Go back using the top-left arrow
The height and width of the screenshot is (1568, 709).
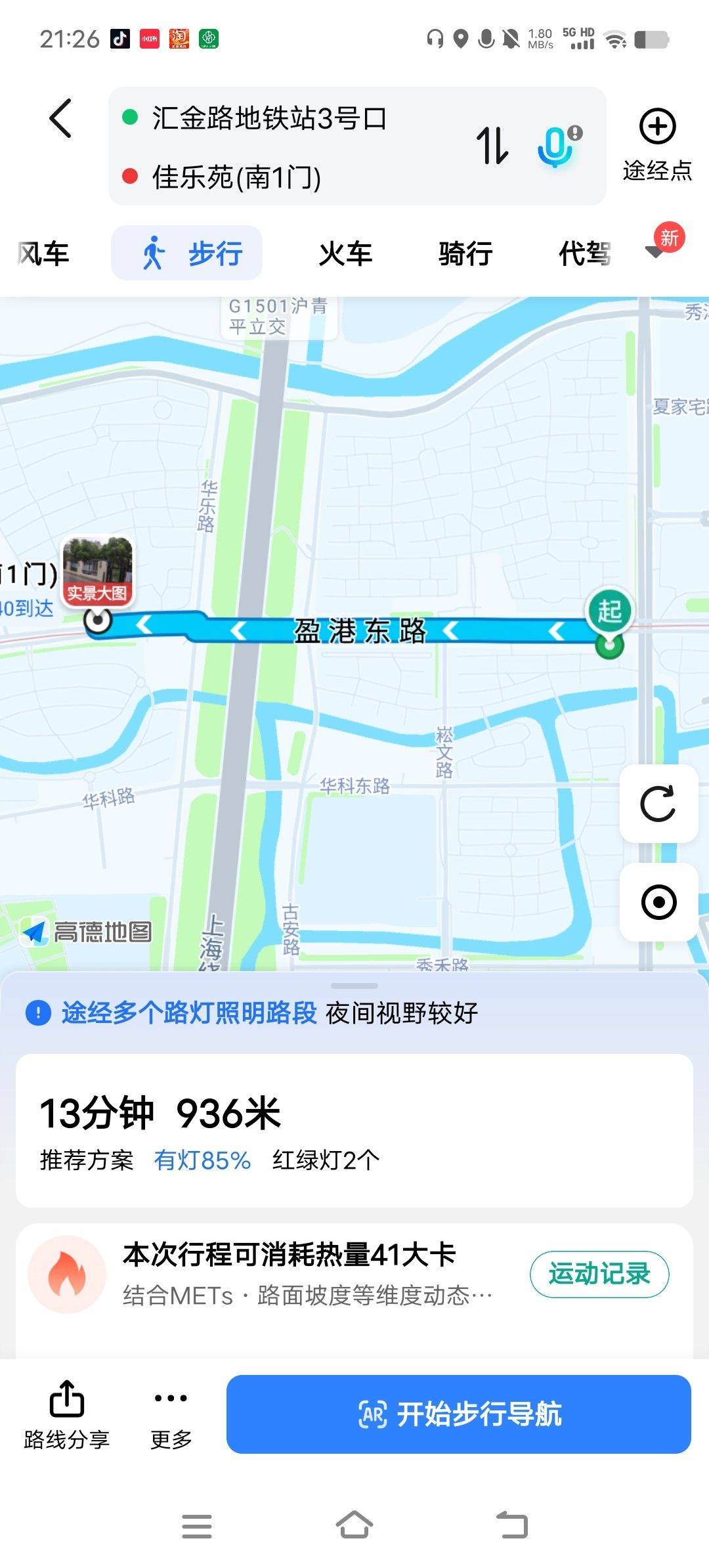pyautogui.click(x=60, y=119)
